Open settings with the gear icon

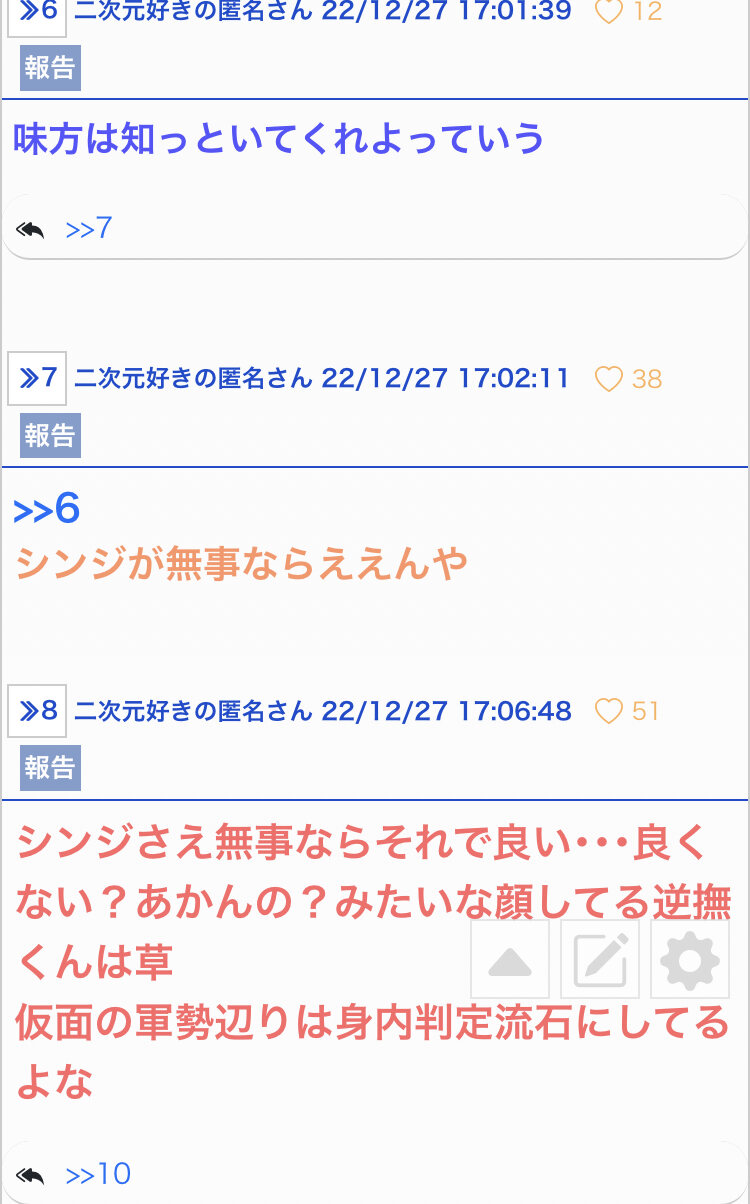click(x=690, y=960)
